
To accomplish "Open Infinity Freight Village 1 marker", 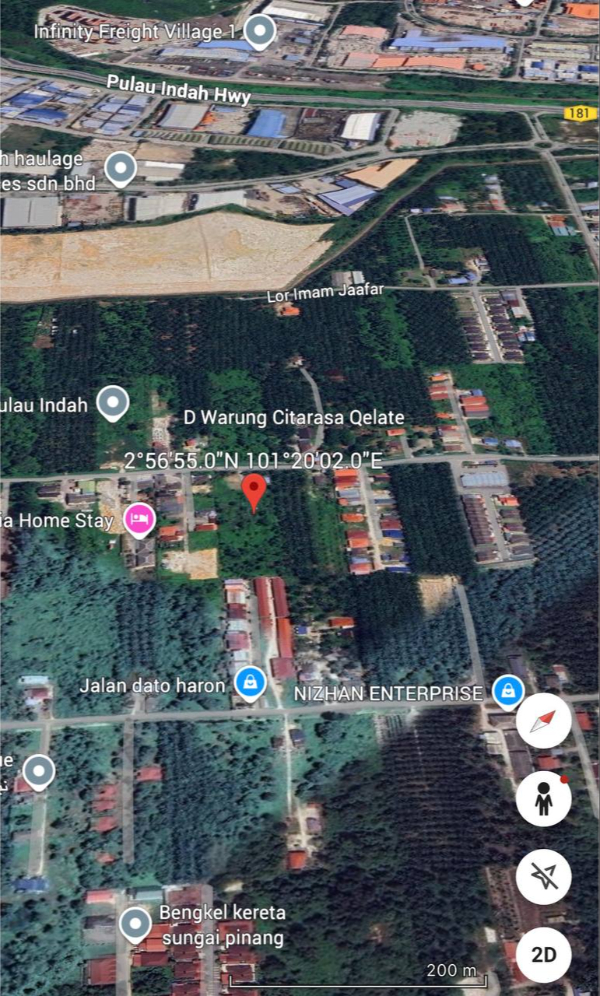I will click(261, 32).
